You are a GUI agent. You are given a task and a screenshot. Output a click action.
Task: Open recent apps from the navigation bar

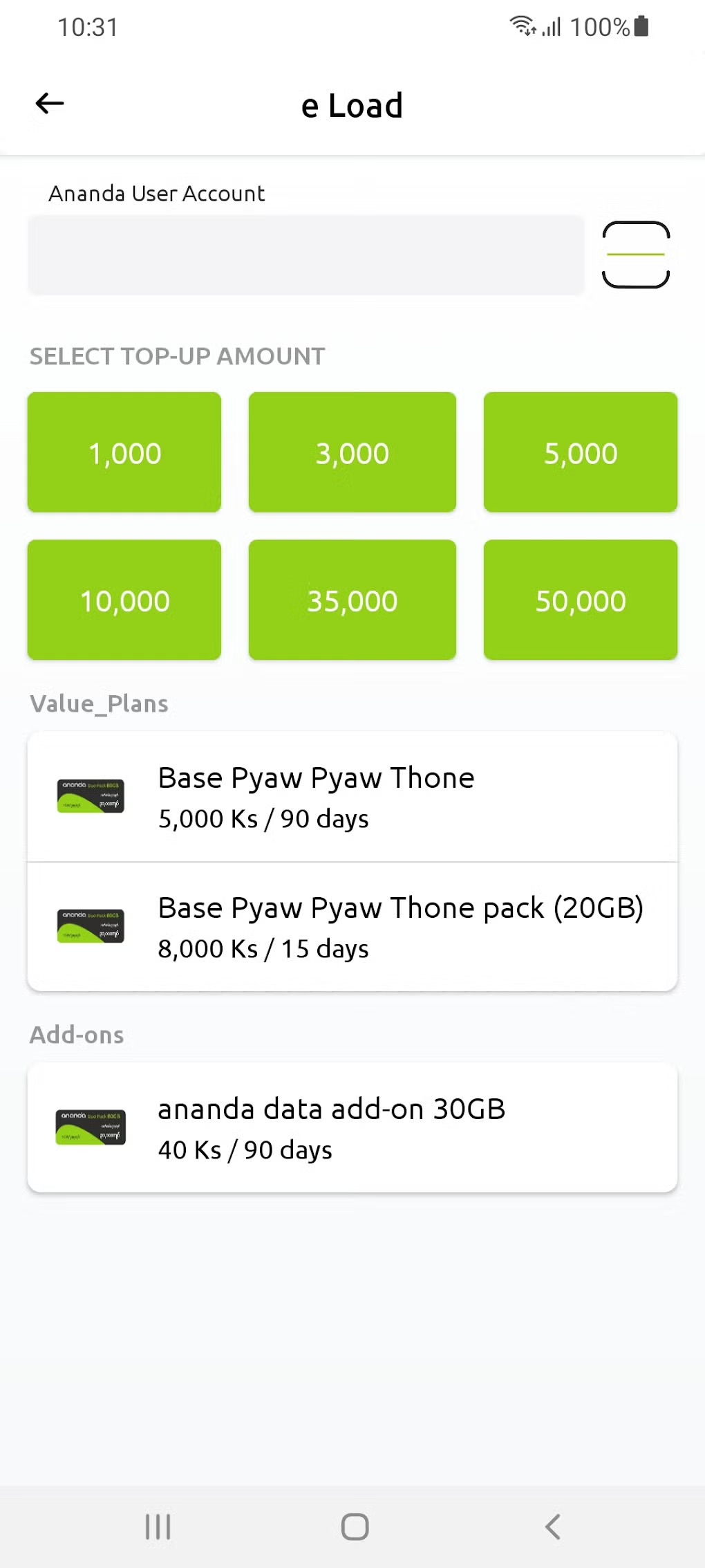coord(158,1527)
